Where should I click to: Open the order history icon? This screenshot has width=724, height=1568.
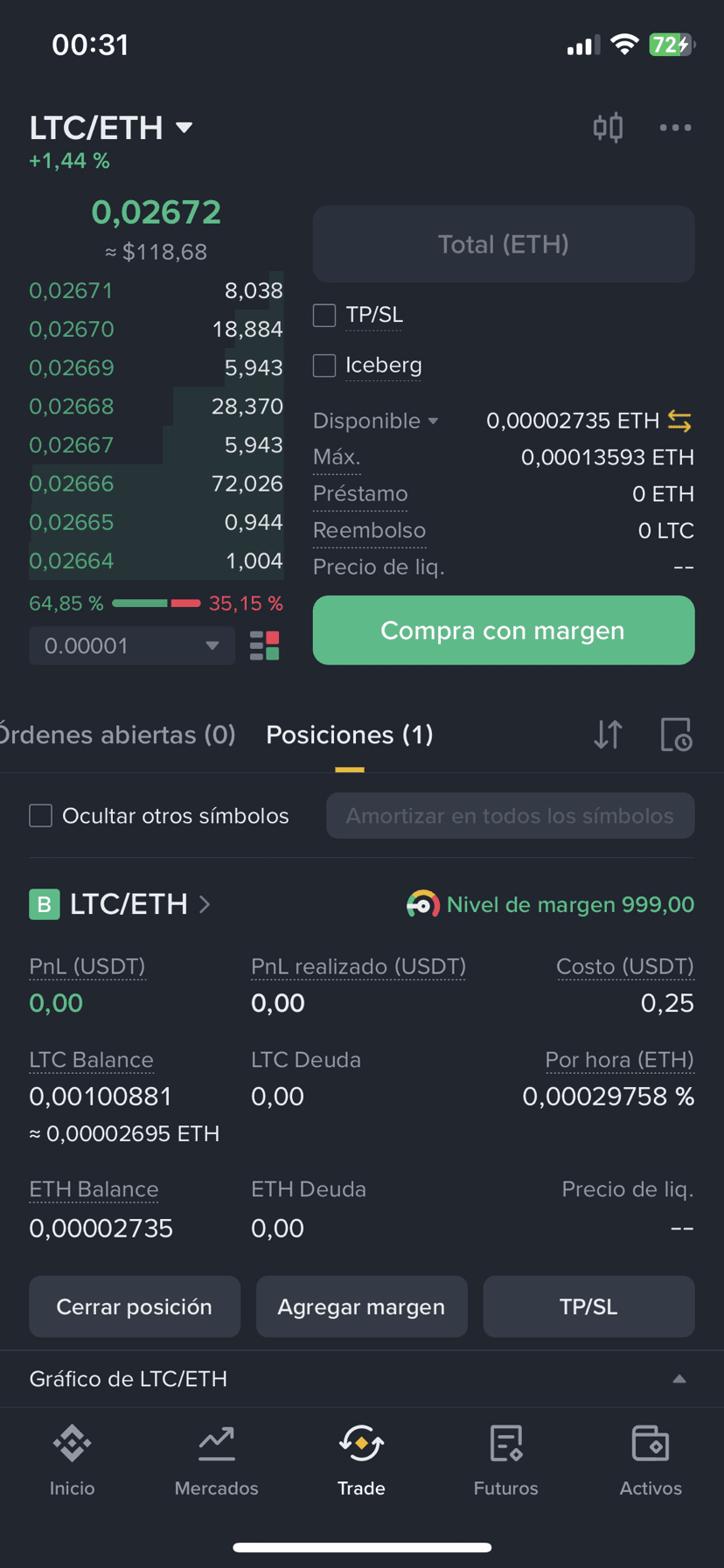point(676,735)
